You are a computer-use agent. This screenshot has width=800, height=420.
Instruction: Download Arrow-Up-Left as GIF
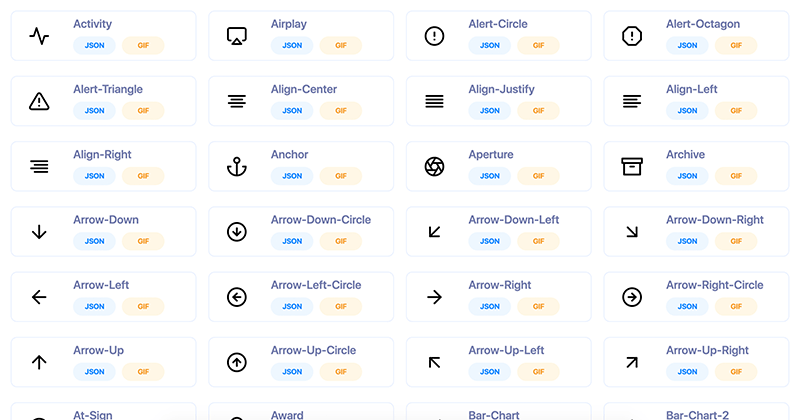click(x=539, y=372)
